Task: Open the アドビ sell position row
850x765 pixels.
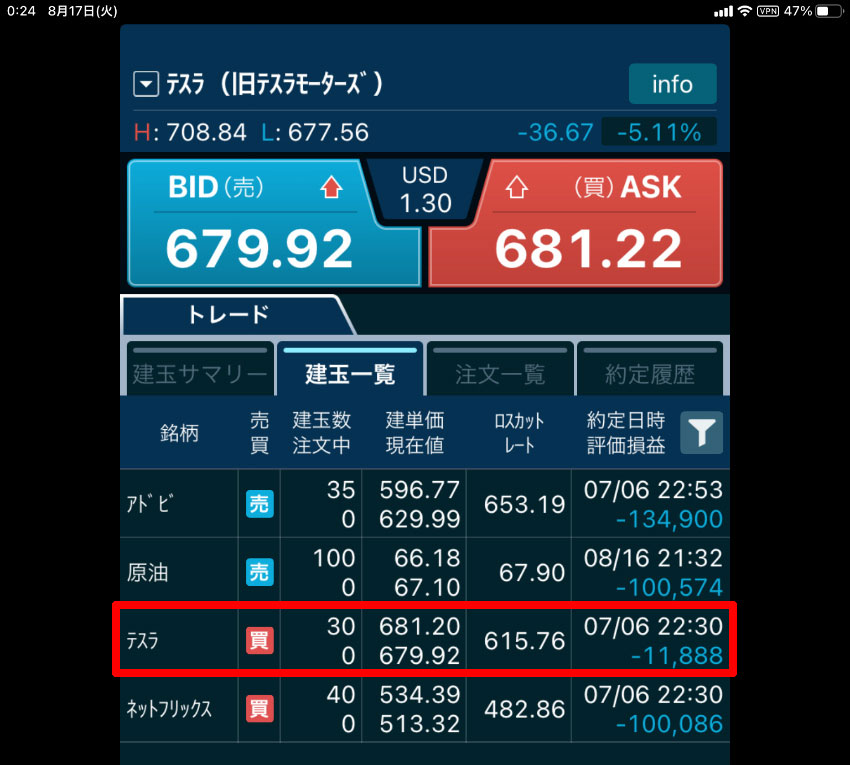Action: pyautogui.click(x=424, y=504)
